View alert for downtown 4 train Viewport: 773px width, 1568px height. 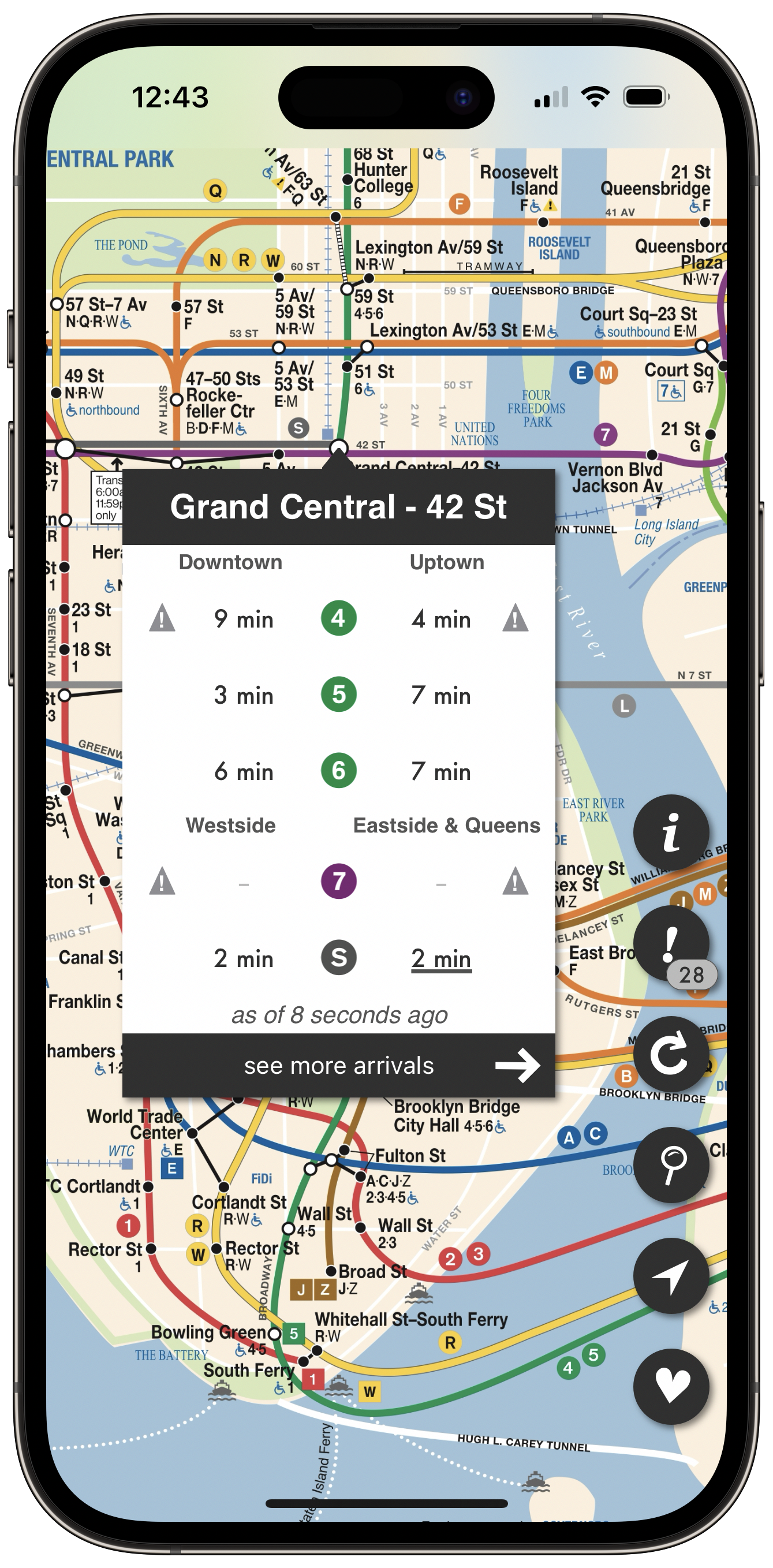coord(162,618)
